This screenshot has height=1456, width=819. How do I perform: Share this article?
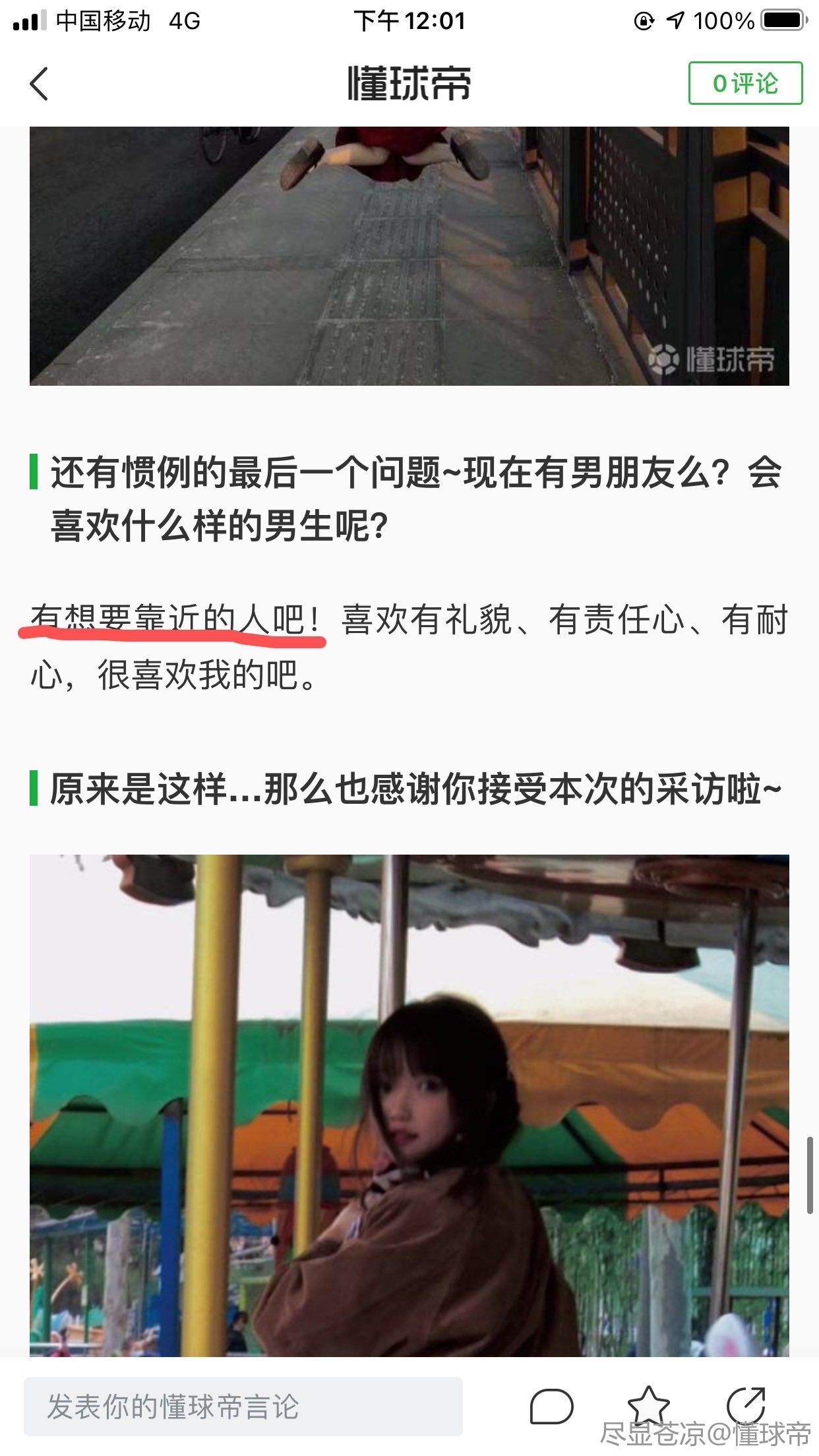[746, 1405]
